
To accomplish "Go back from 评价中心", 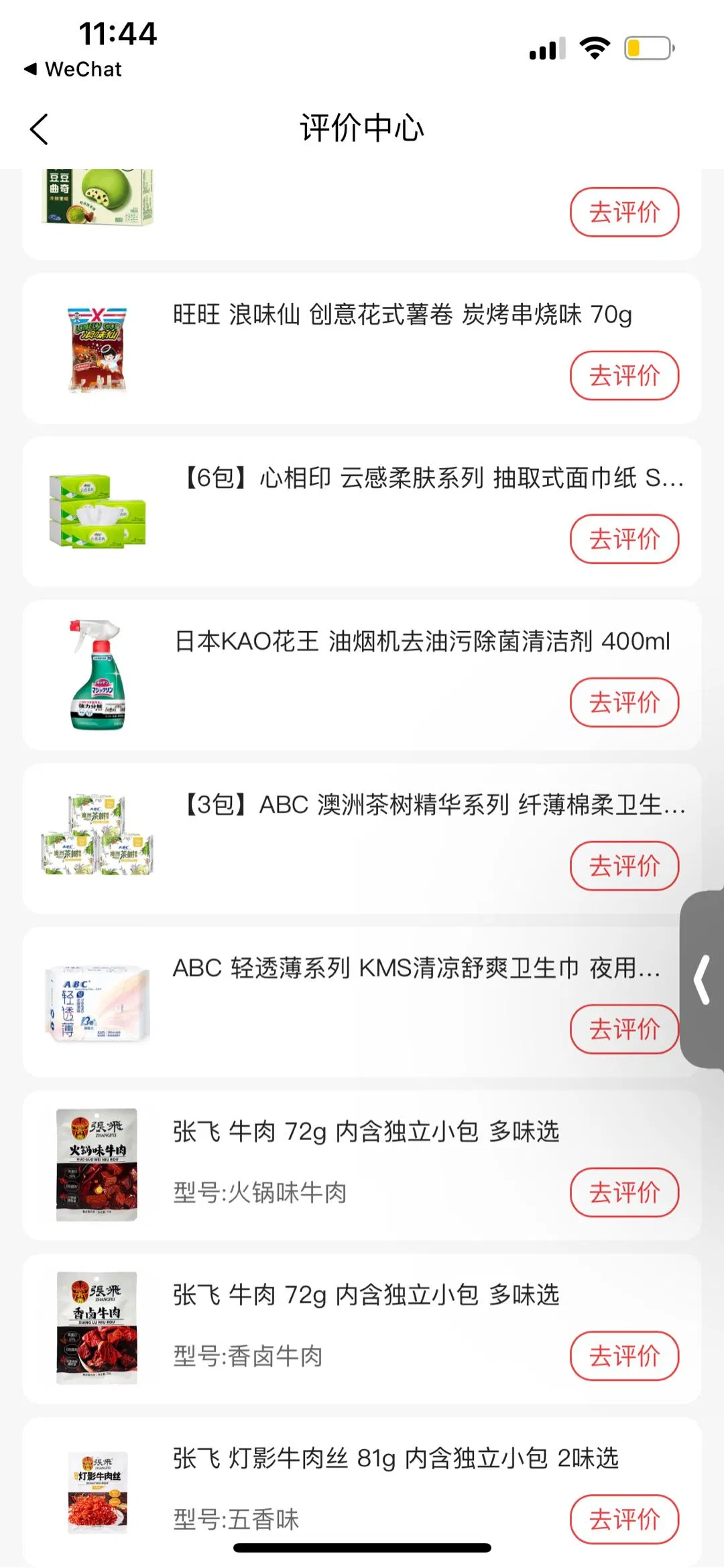I will (40, 129).
